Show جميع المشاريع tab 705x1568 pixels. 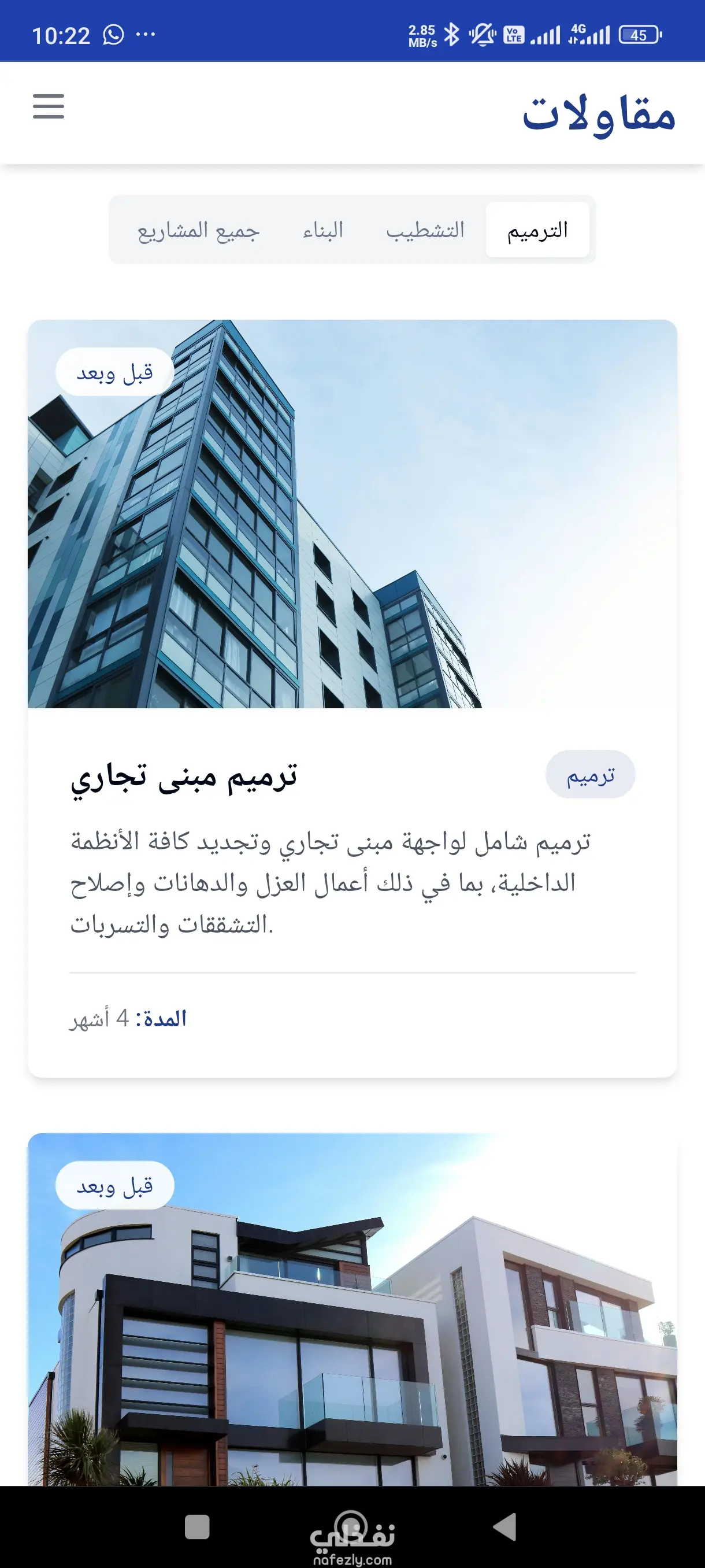pos(198,230)
